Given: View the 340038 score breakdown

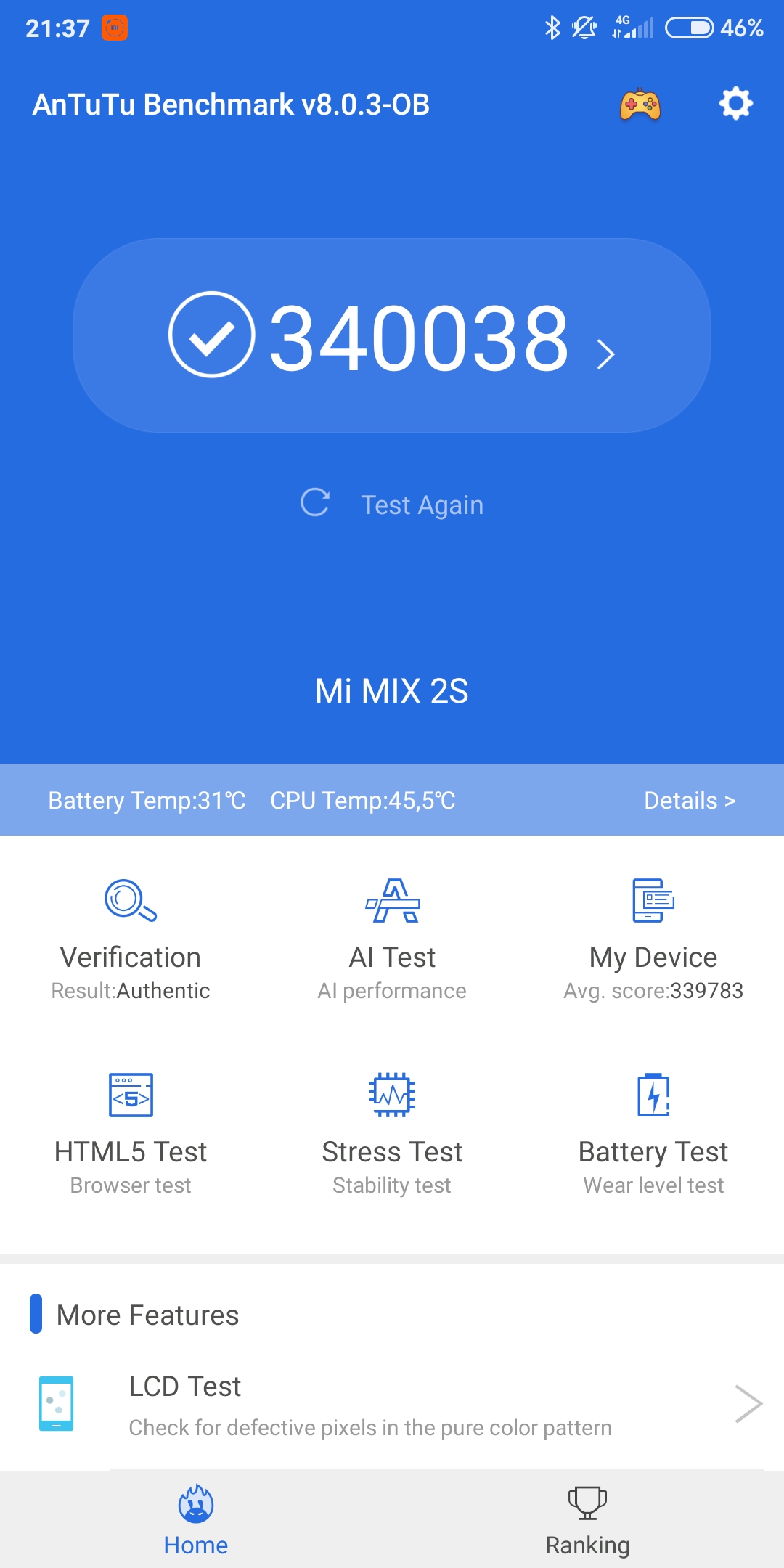Looking at the screenshot, I should point(392,336).
